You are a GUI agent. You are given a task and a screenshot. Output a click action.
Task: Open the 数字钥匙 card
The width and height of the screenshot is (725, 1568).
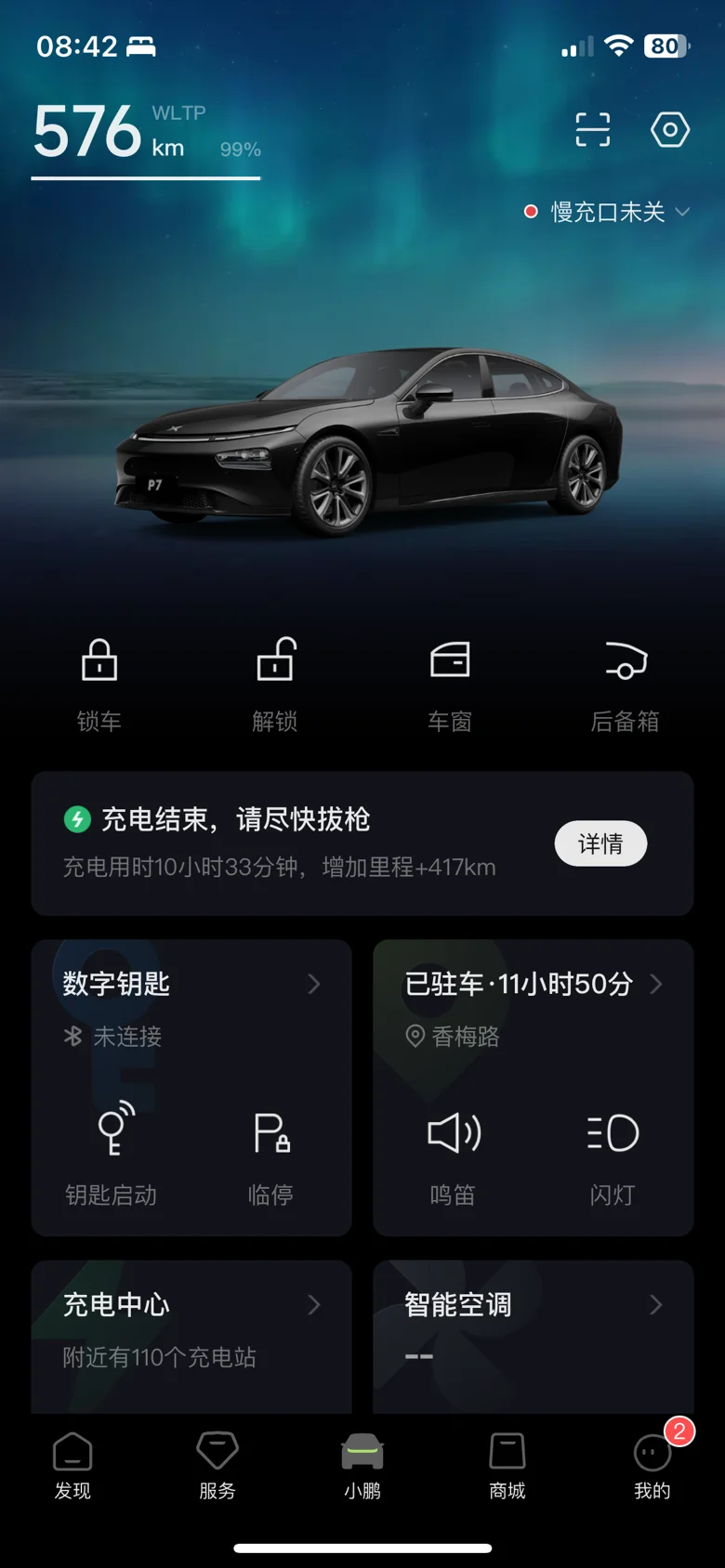[191, 984]
